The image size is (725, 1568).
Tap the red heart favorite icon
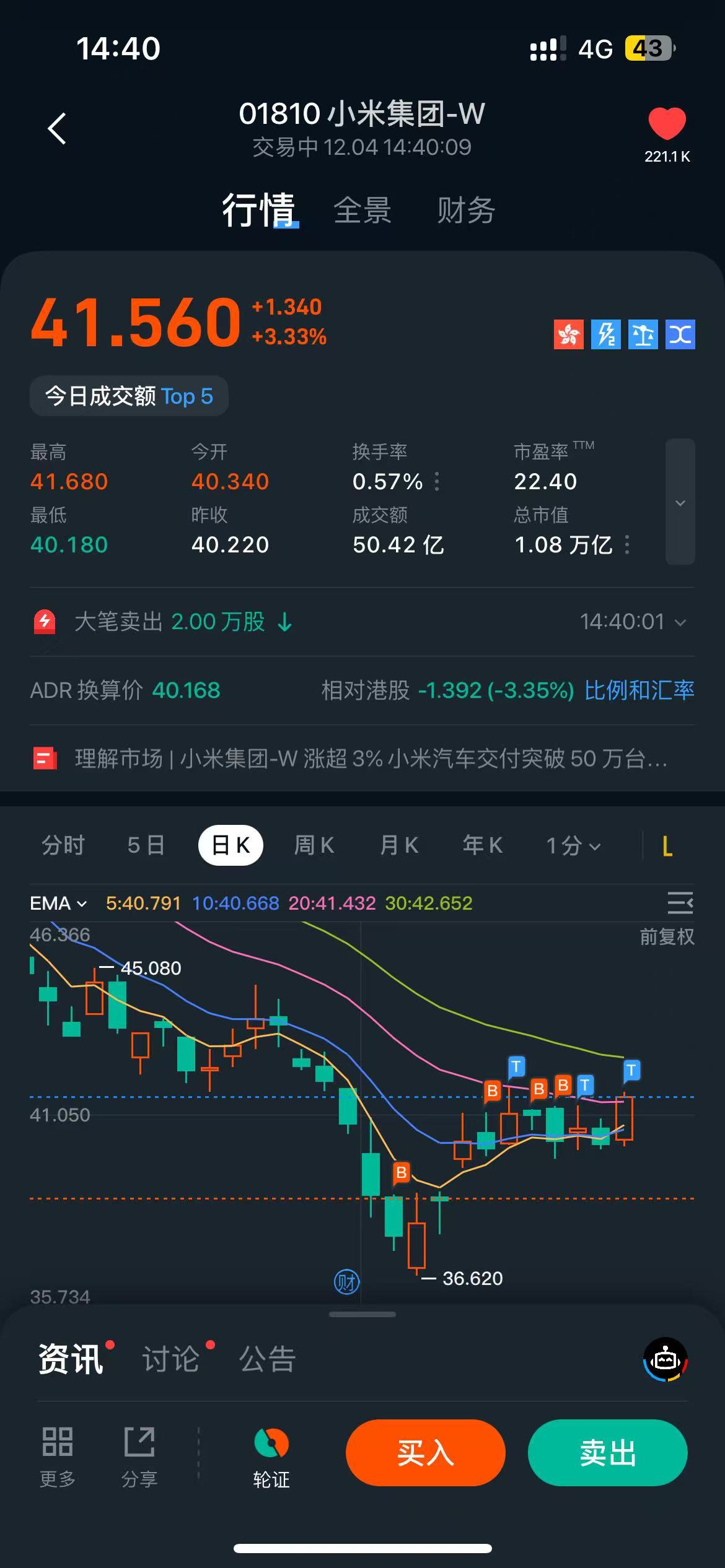667,124
